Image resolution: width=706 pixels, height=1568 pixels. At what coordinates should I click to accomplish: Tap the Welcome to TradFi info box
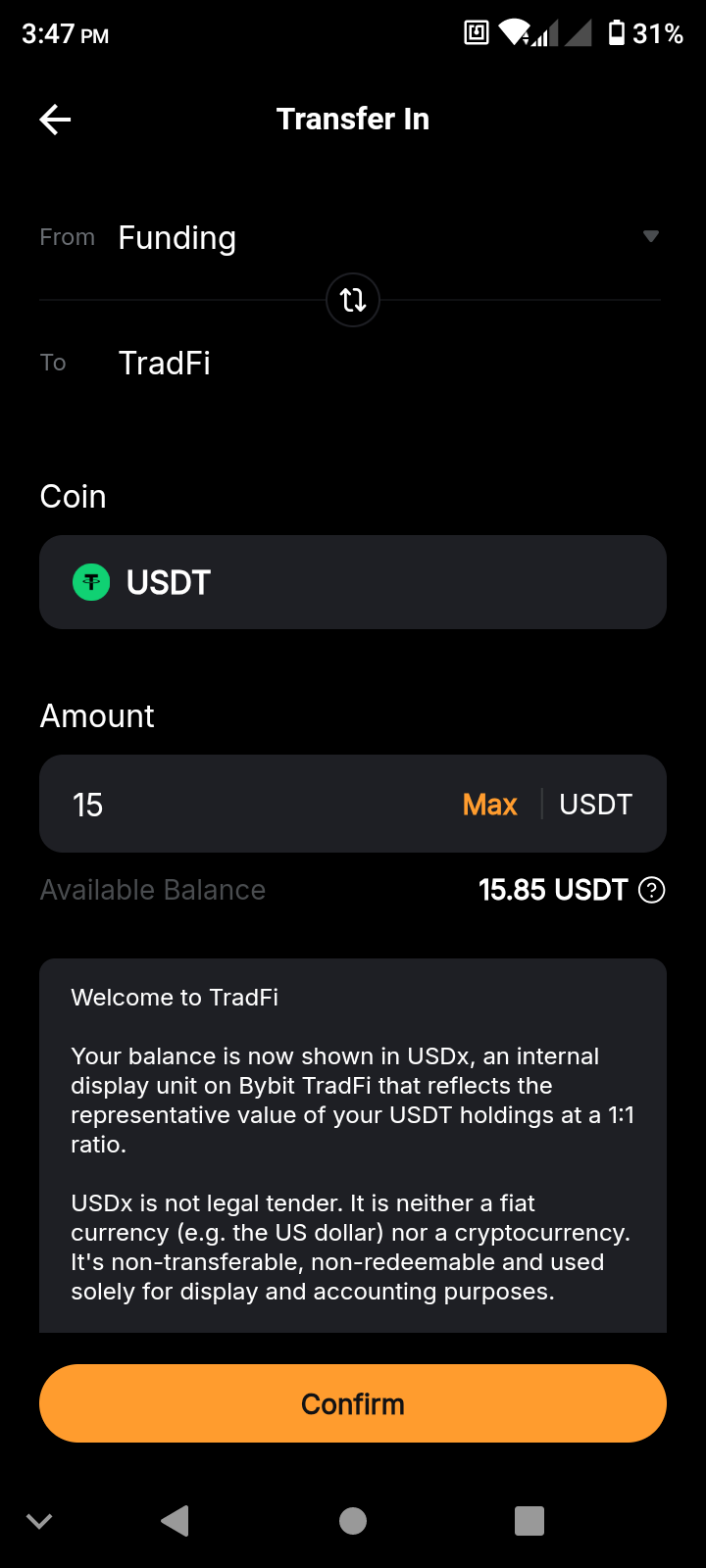coord(353,1144)
